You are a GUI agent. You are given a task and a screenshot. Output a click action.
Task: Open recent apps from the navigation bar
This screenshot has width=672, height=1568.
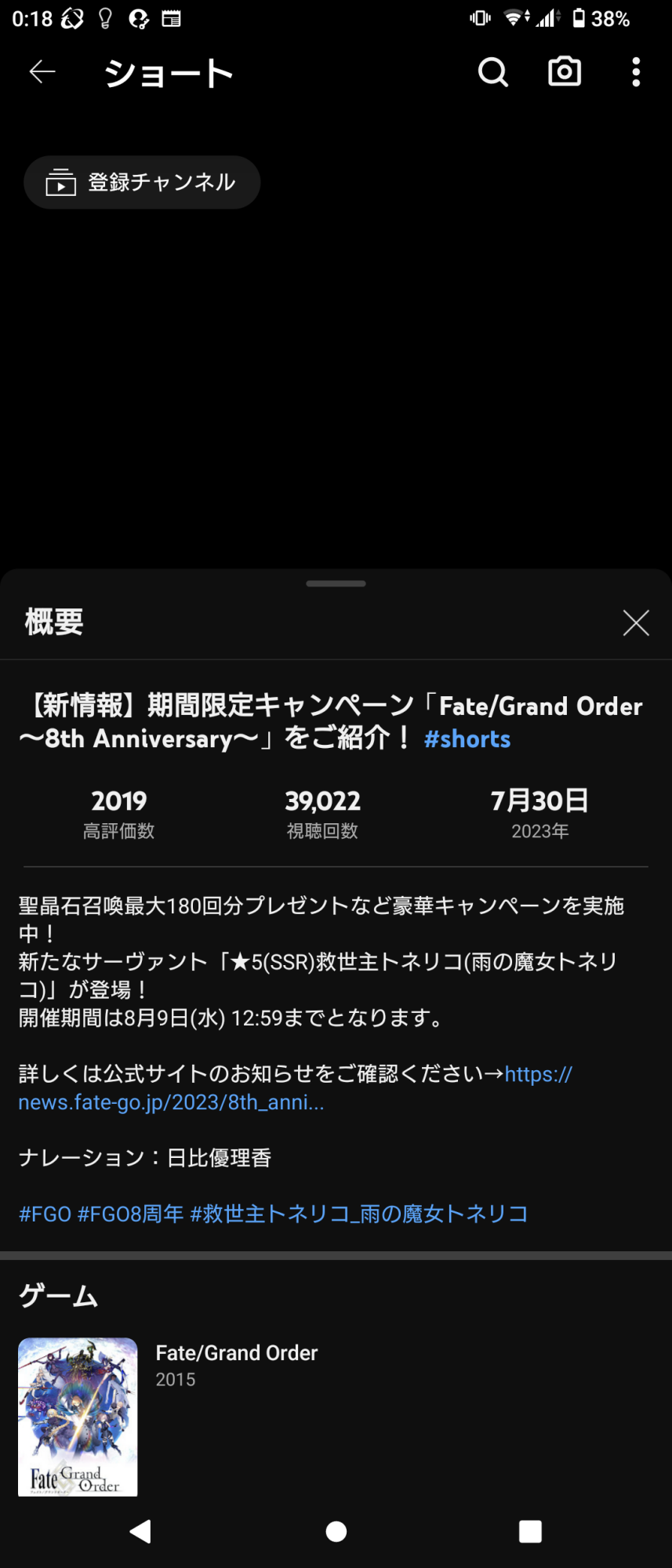pos(530,1531)
